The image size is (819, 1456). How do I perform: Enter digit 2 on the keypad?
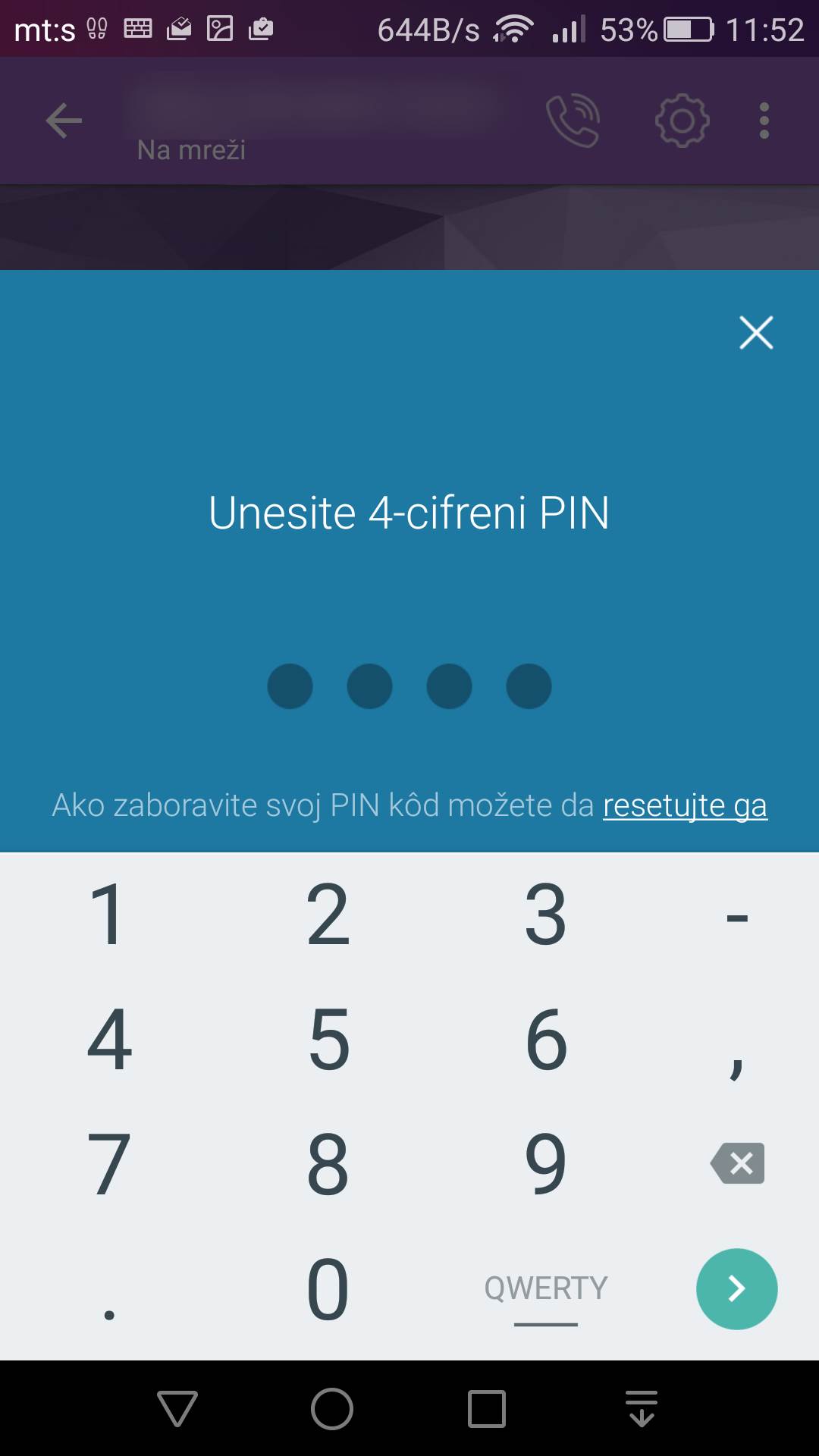(328, 915)
